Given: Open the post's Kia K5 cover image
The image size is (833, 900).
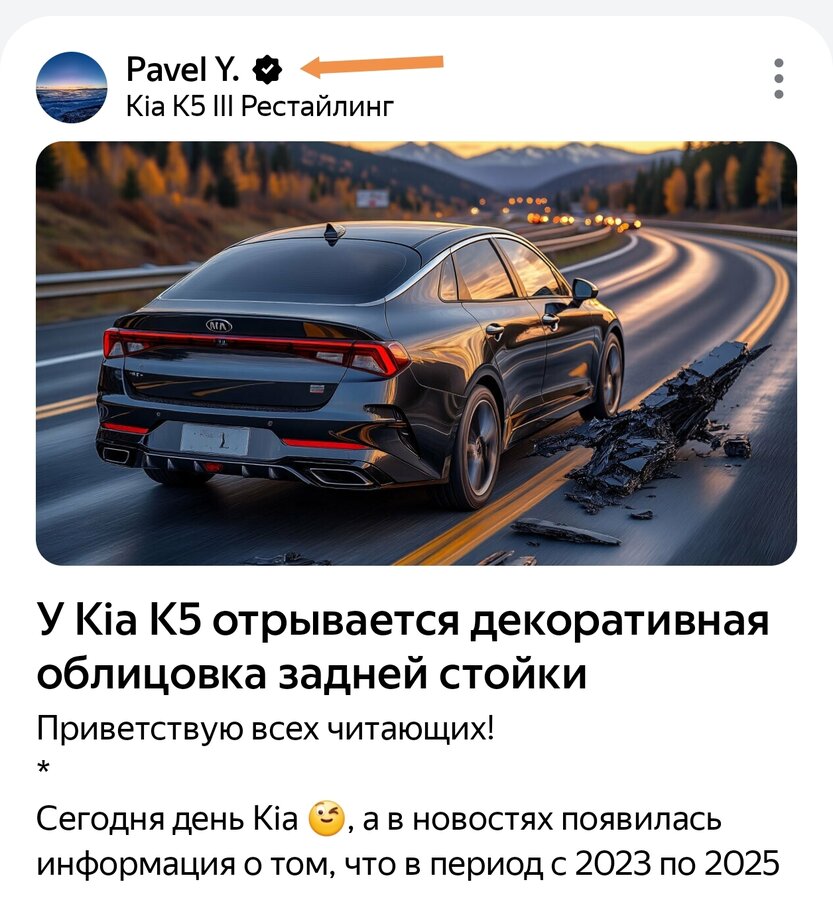Looking at the screenshot, I should tap(416, 353).
